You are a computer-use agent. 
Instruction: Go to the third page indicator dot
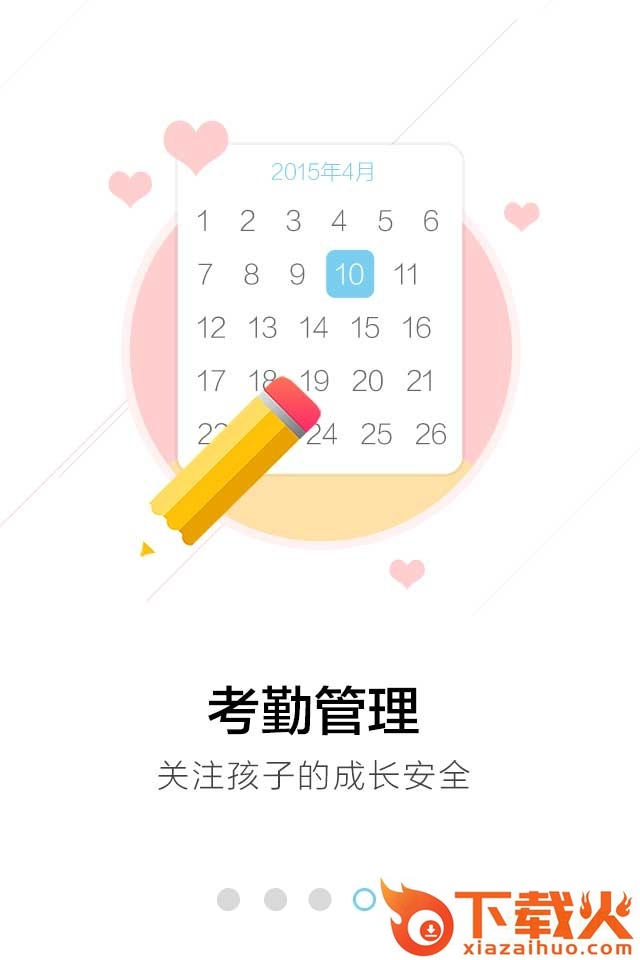pyautogui.click(x=320, y=899)
